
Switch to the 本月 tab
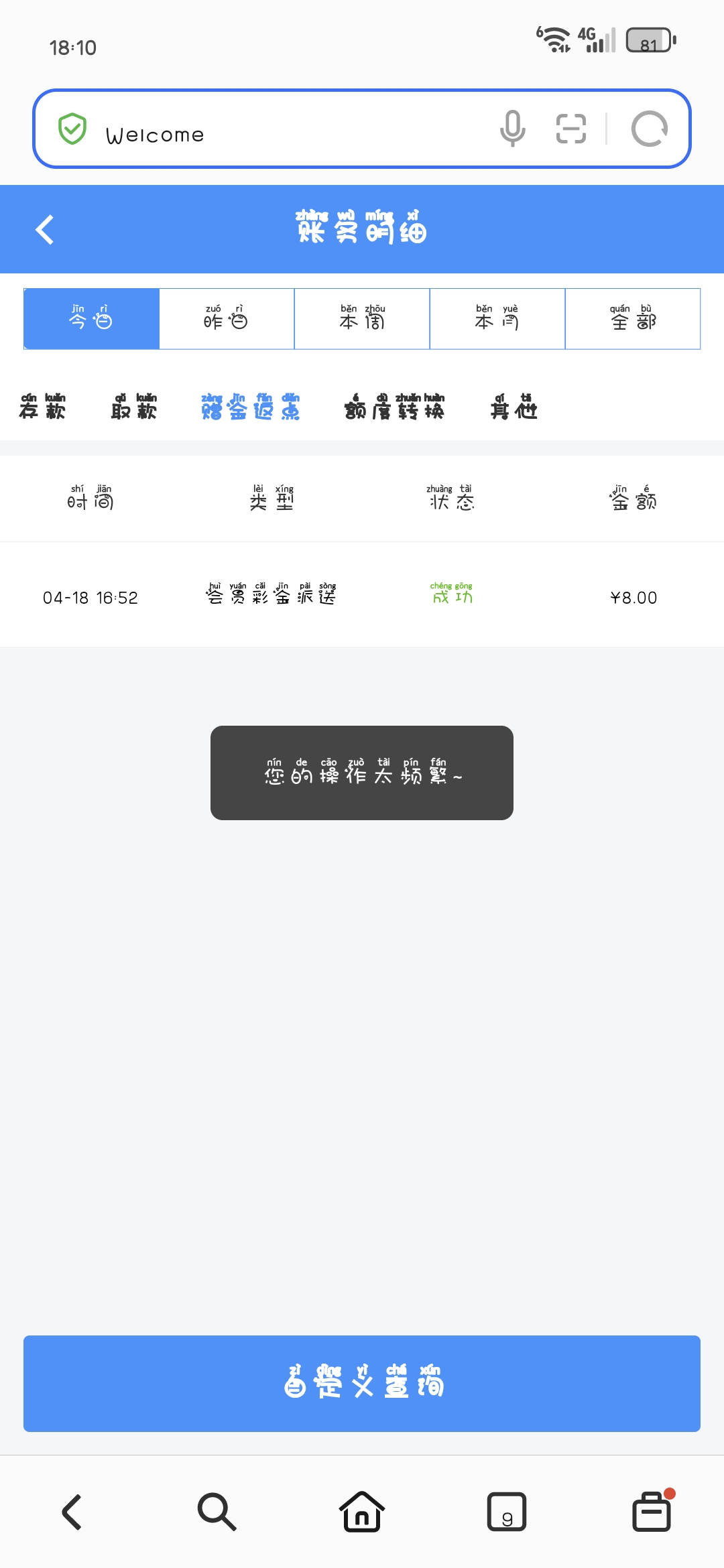coord(497,318)
